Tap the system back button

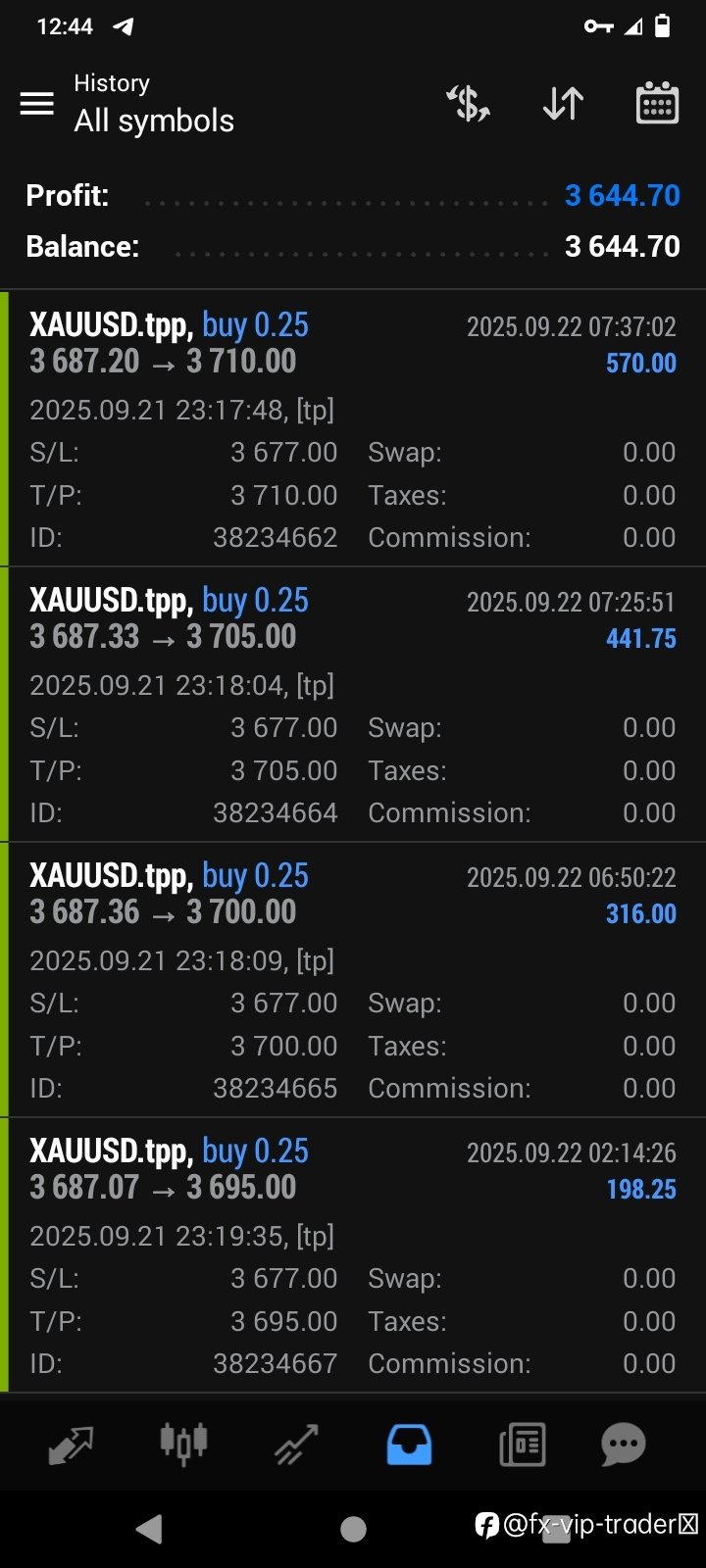click(x=148, y=1529)
